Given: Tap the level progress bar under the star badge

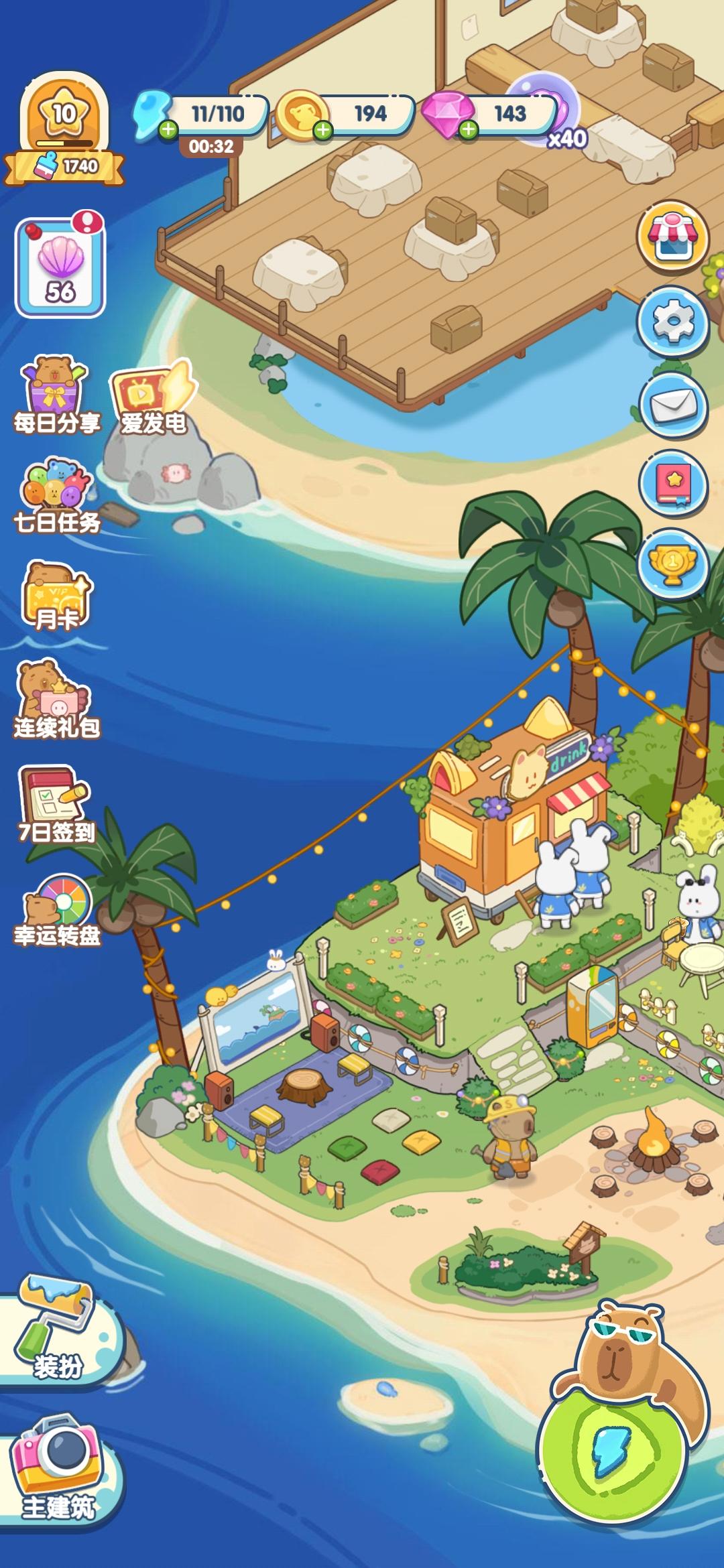Looking at the screenshot, I should [64, 143].
